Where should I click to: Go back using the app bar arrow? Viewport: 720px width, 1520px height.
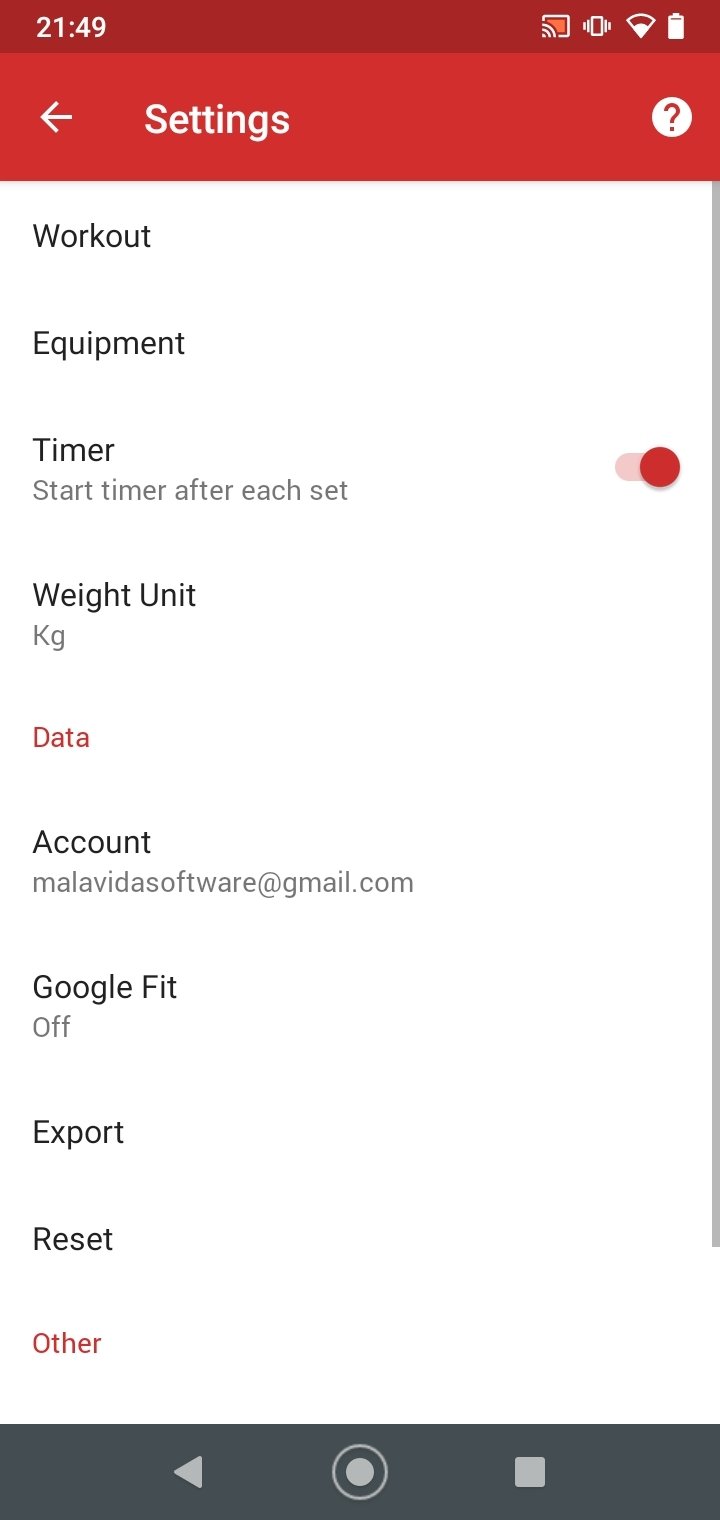click(56, 118)
